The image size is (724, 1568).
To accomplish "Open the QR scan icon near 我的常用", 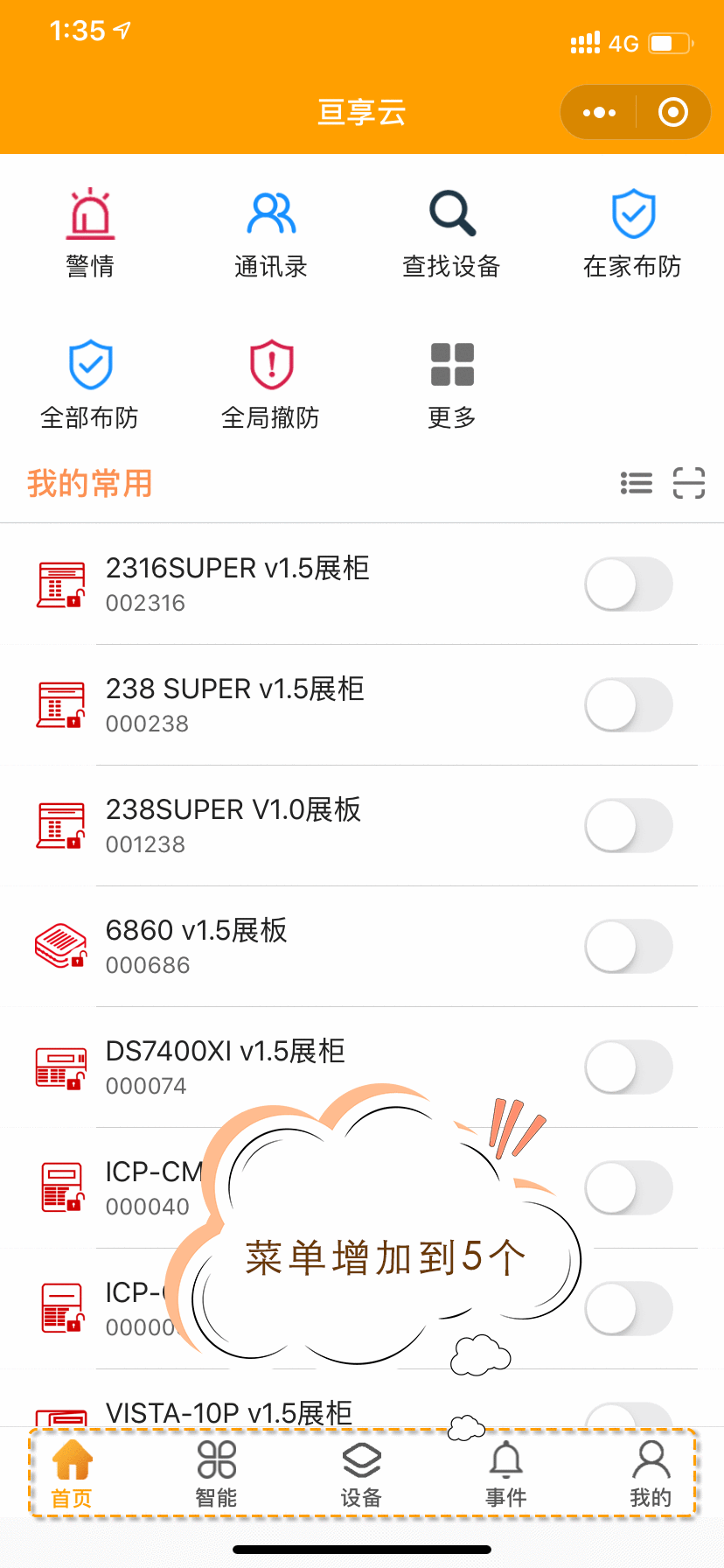I will [690, 482].
